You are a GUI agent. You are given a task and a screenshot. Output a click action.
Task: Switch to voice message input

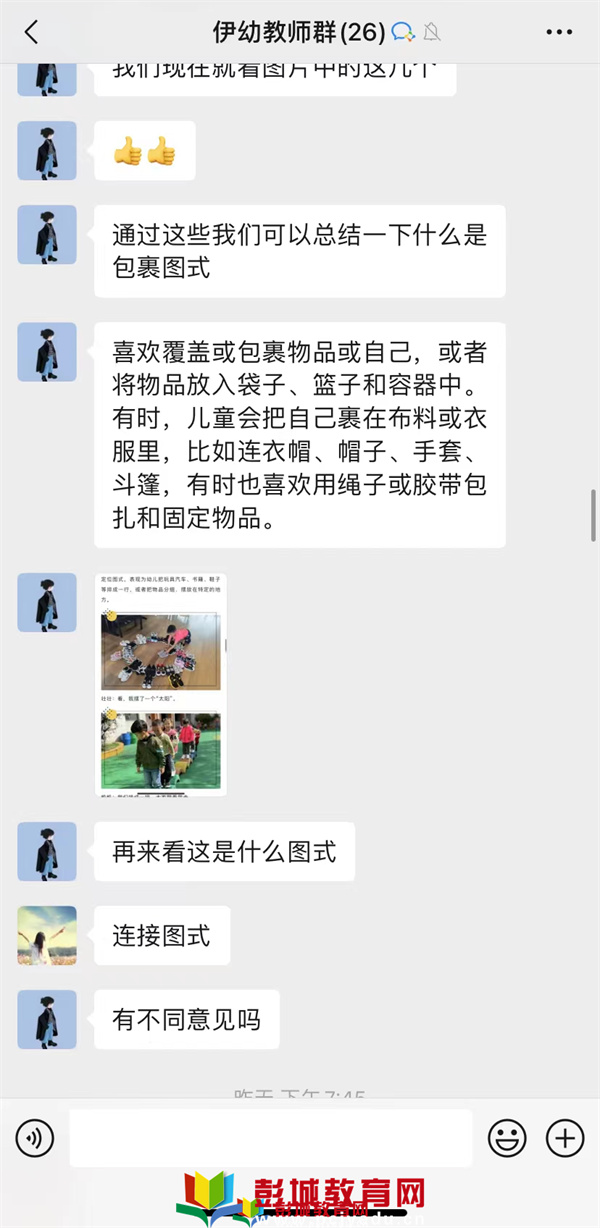click(35, 1138)
